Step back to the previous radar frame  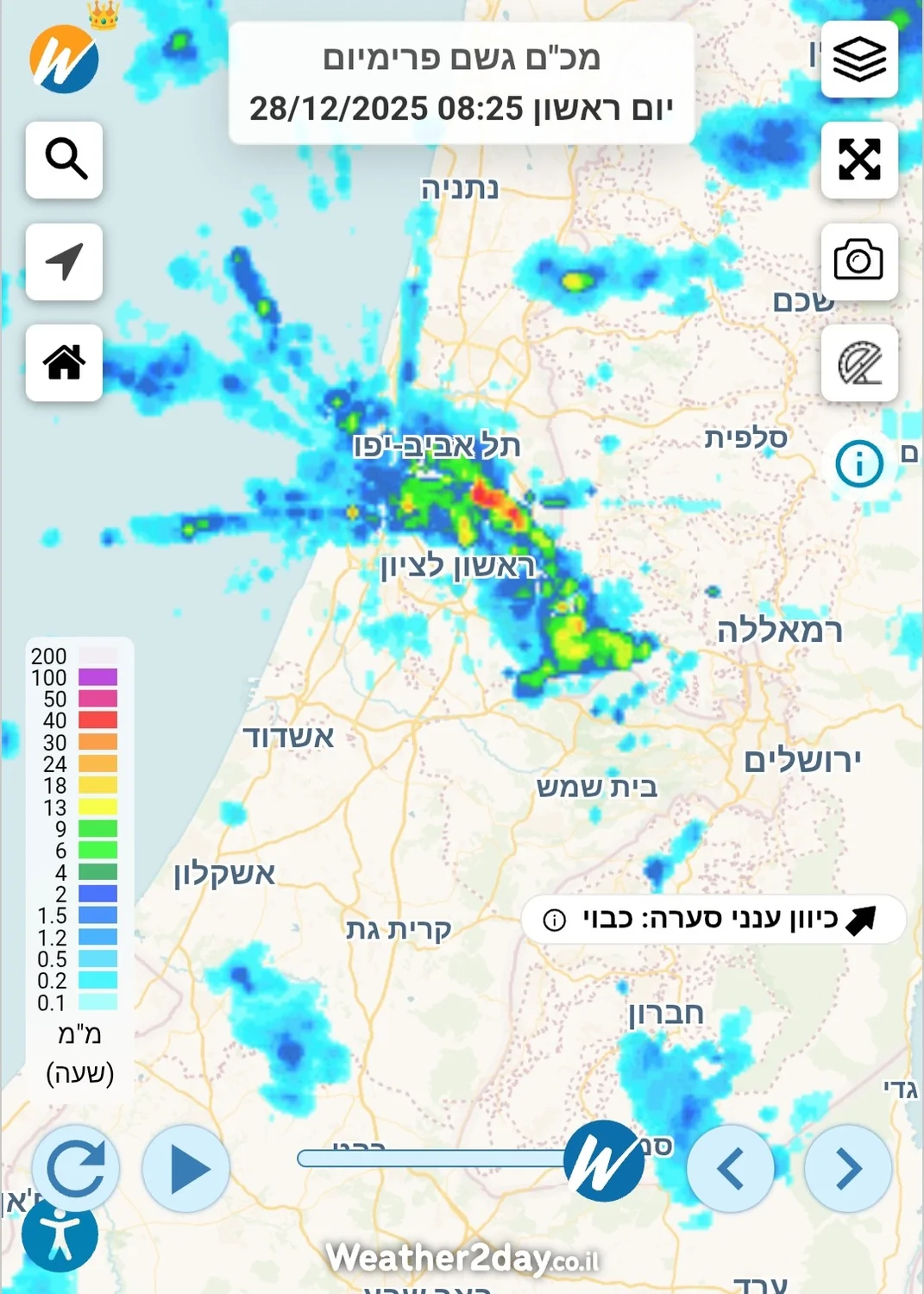[731, 1168]
